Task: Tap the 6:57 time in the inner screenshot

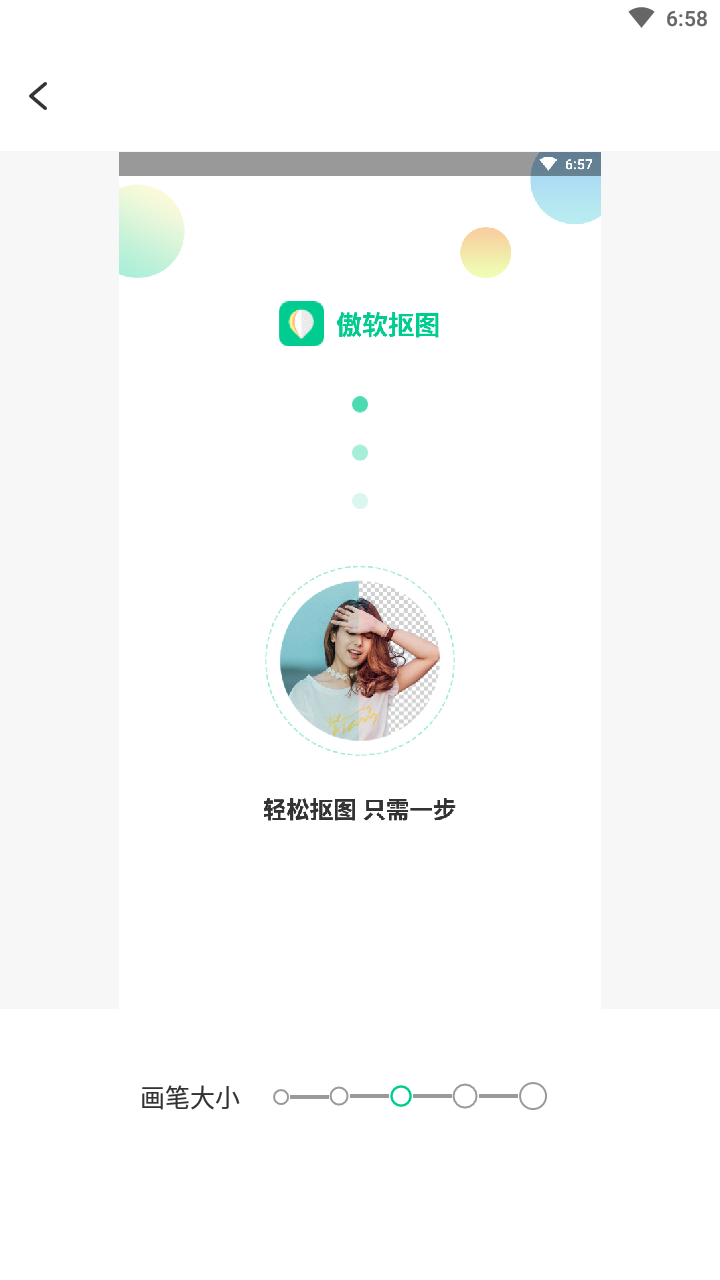Action: pos(578,164)
